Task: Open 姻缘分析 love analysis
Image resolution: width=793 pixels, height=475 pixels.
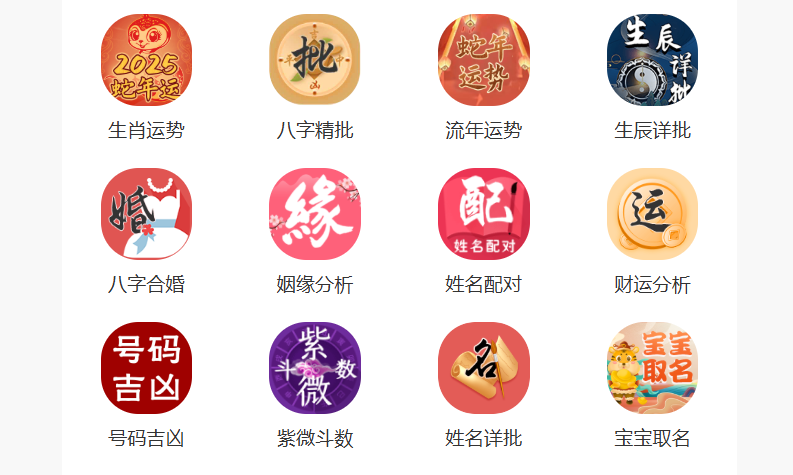Action: (x=315, y=214)
